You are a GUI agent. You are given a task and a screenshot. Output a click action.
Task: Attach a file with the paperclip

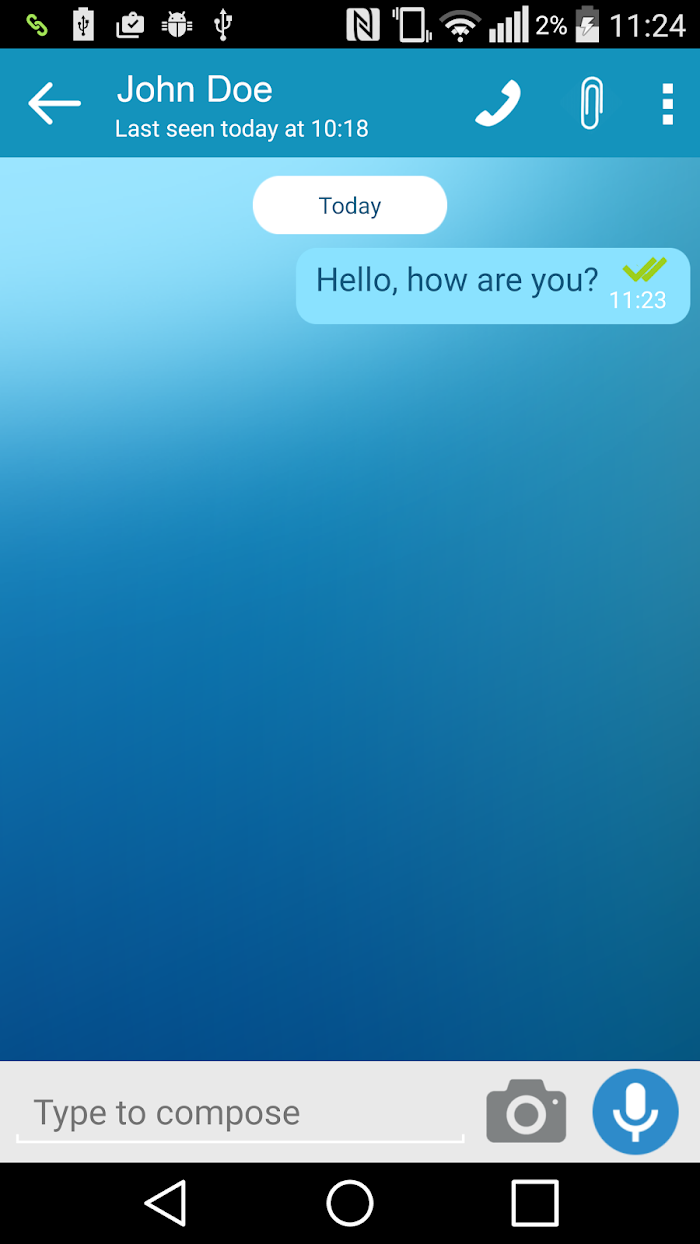pos(591,103)
